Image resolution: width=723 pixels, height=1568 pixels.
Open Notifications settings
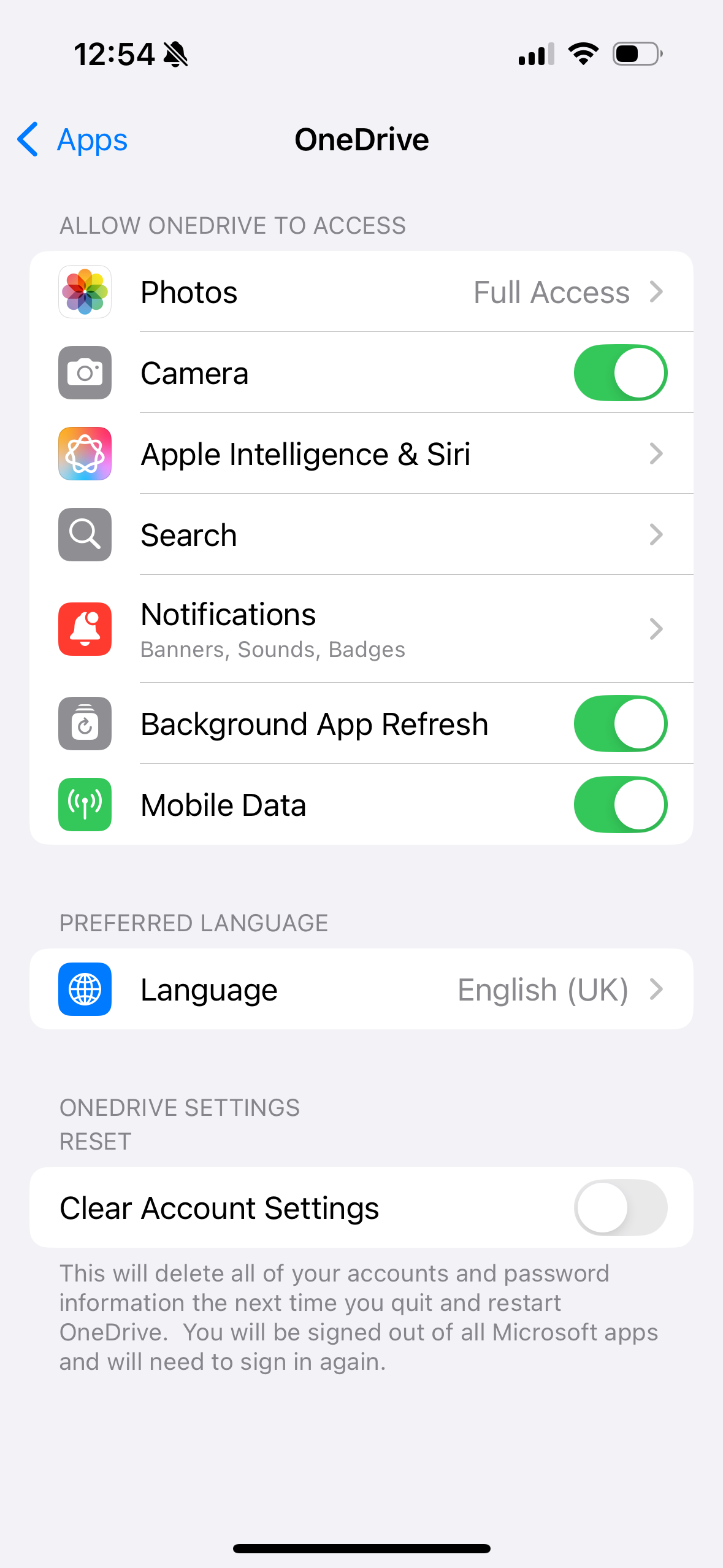pyautogui.click(x=361, y=629)
